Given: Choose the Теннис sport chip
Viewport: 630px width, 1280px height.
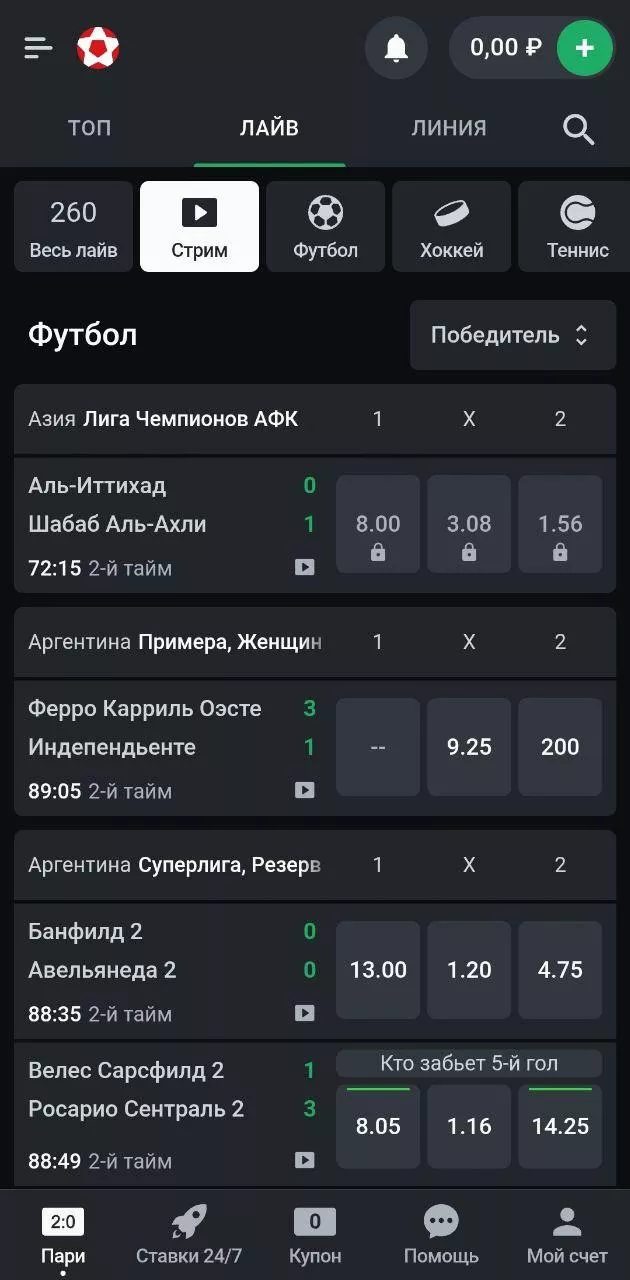Looking at the screenshot, I should tap(577, 227).
